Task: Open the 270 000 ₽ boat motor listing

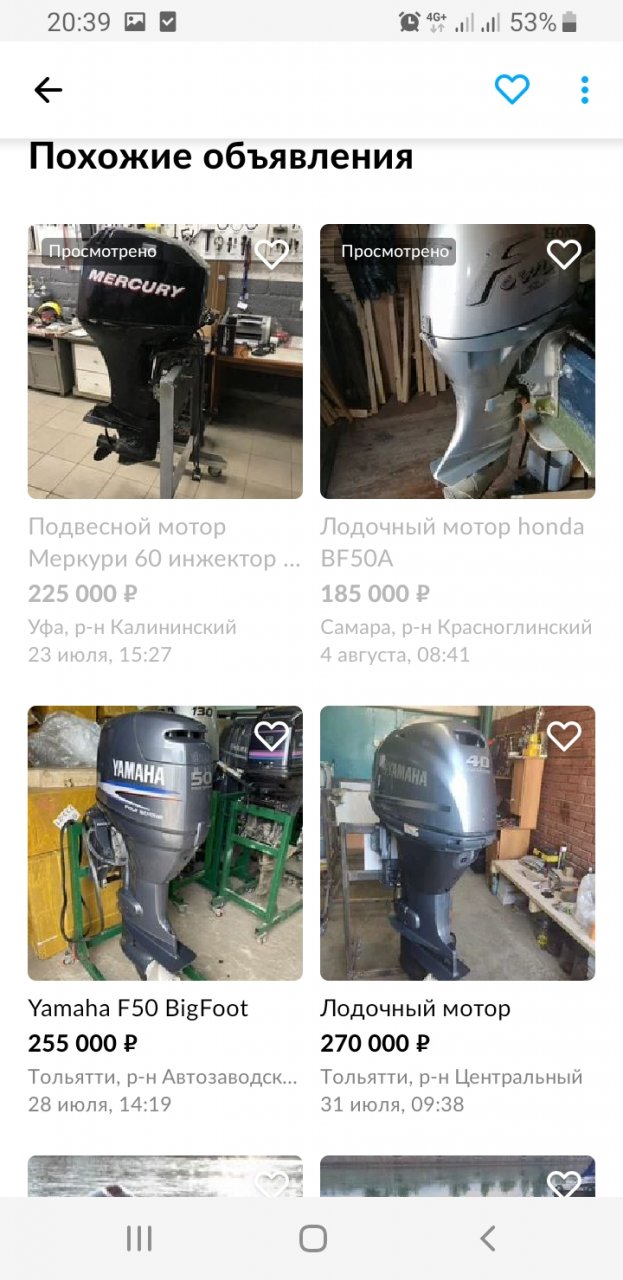Action: [x=457, y=843]
